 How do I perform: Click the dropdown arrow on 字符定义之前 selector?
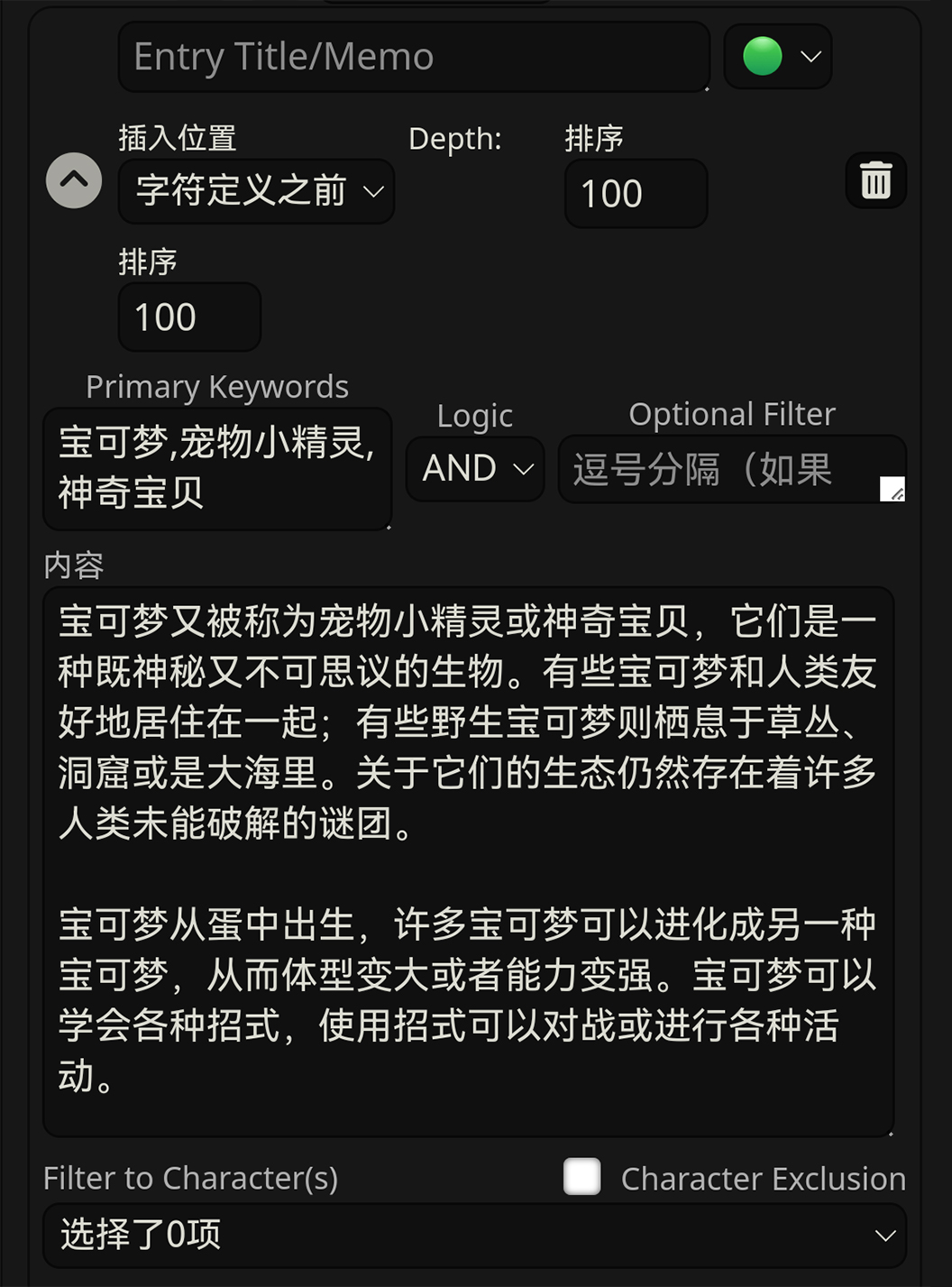click(x=374, y=191)
